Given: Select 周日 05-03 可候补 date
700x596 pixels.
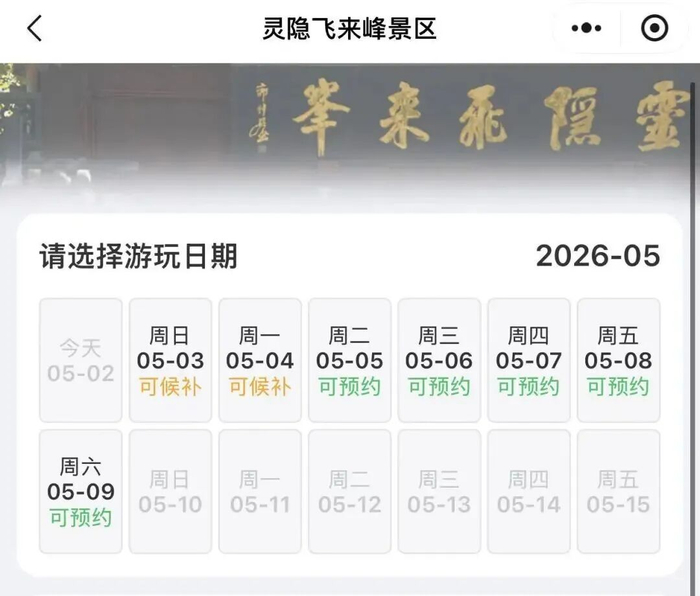Looking at the screenshot, I should [x=170, y=360].
